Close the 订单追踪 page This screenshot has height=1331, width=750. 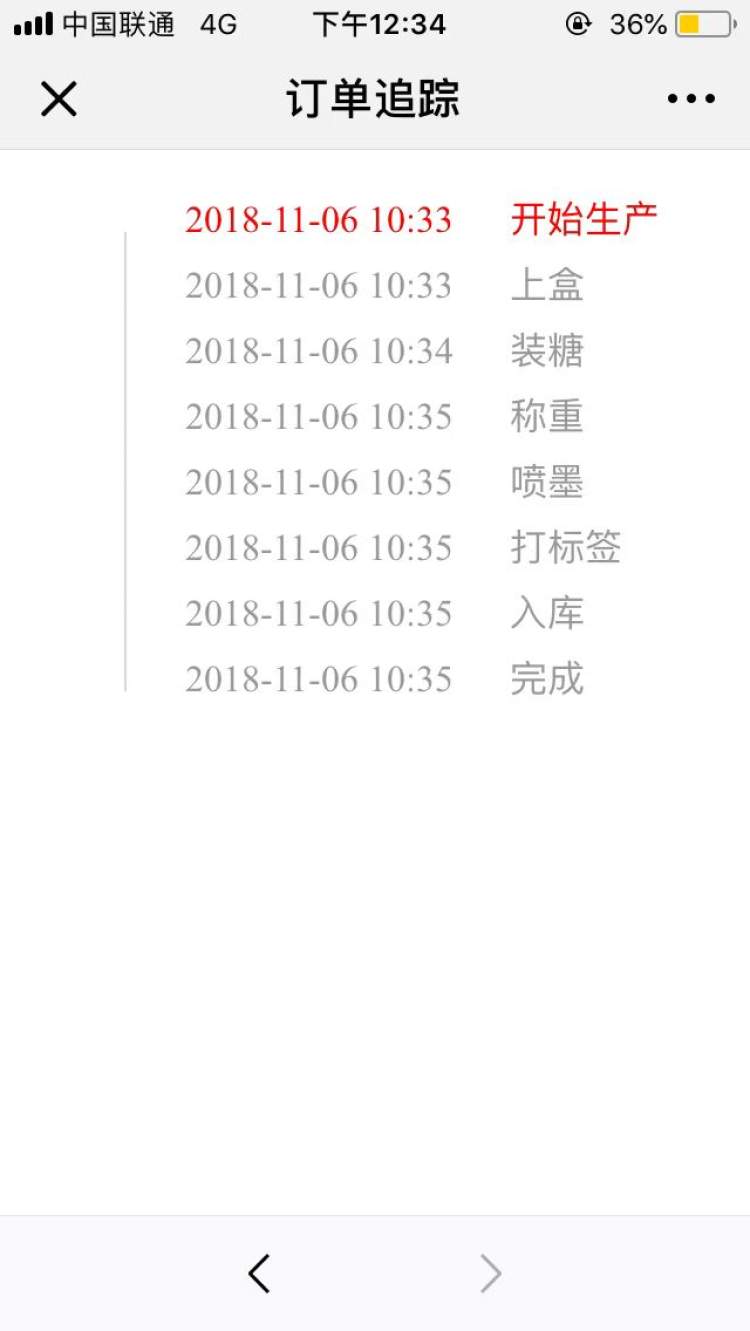(x=58, y=99)
